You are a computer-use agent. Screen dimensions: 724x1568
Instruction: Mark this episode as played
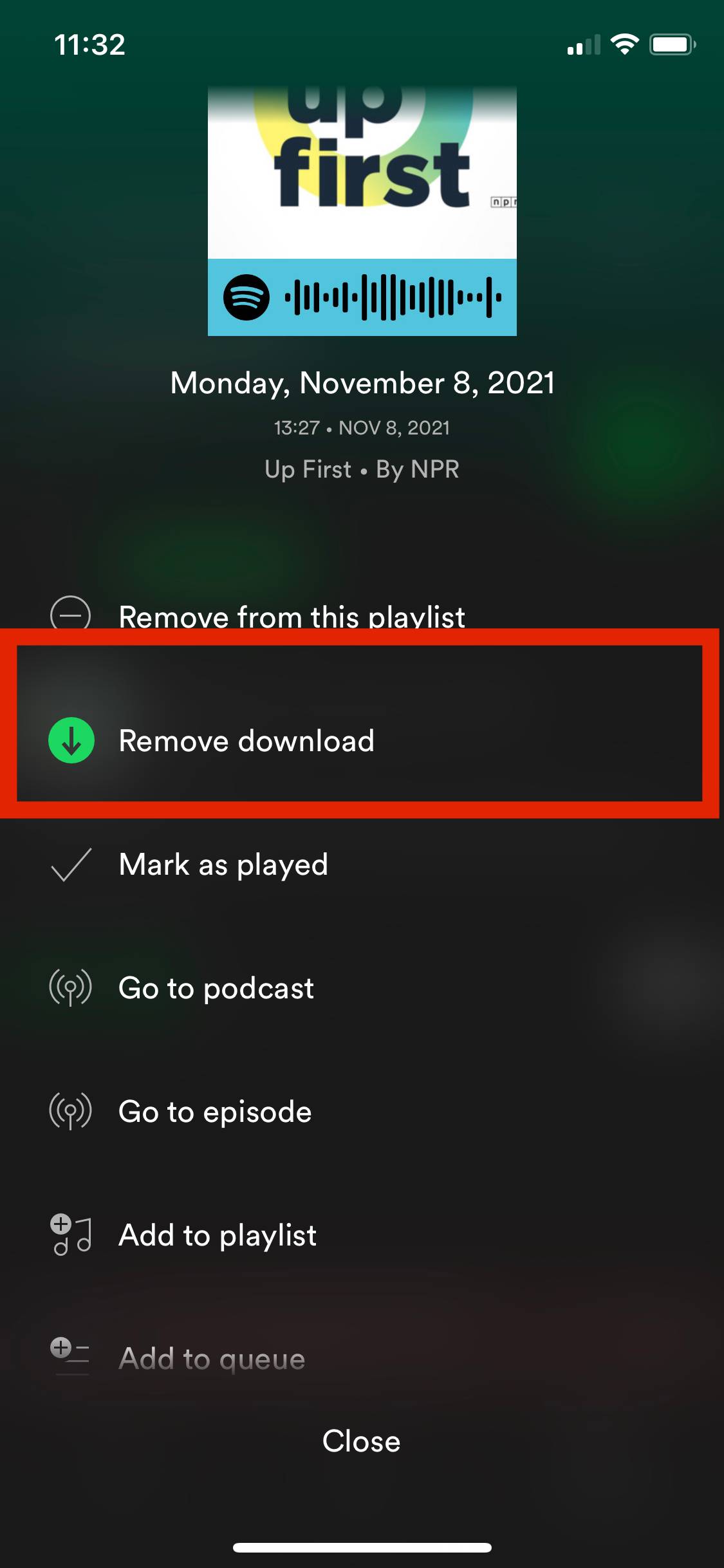click(x=223, y=864)
